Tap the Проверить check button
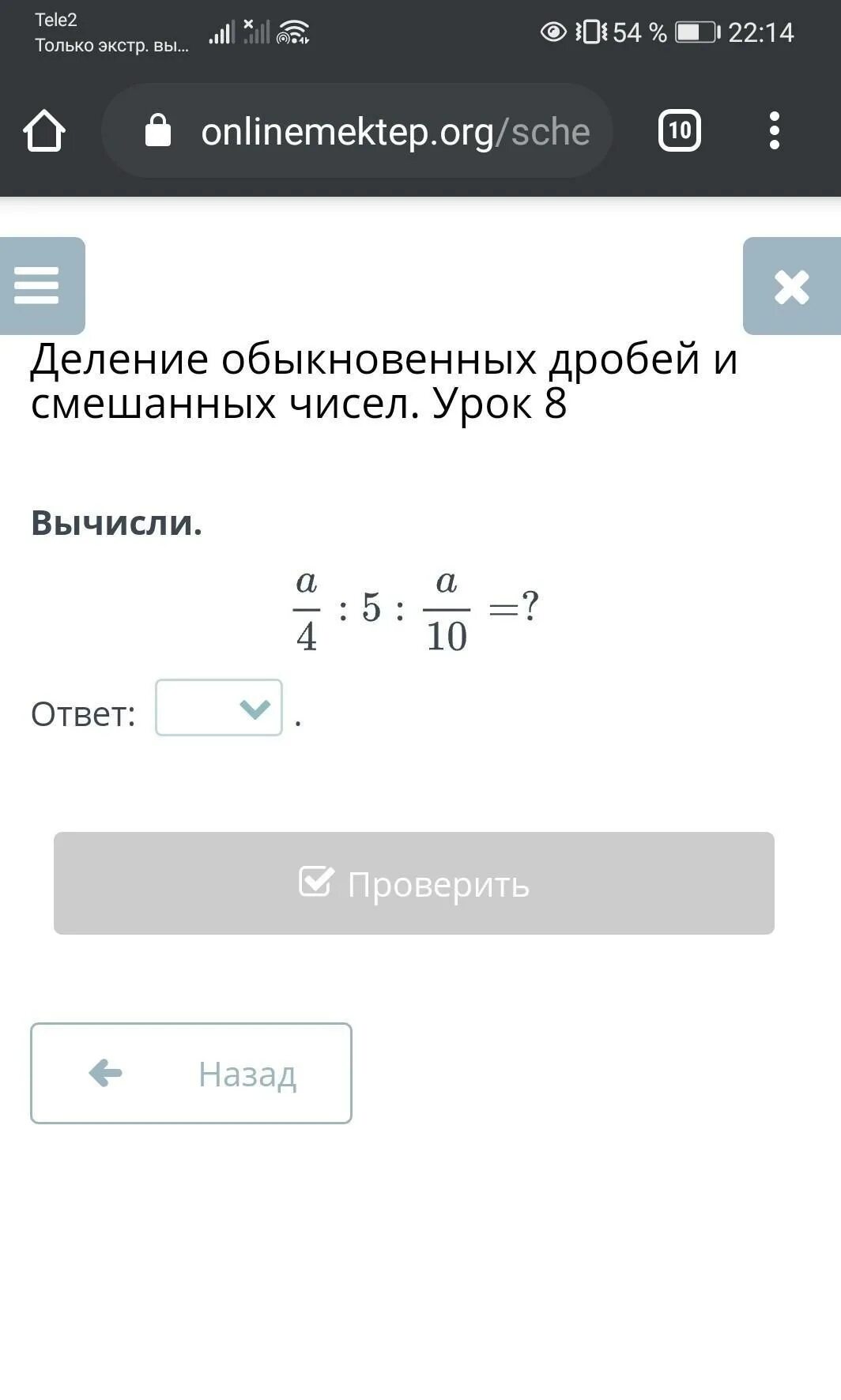 click(414, 883)
